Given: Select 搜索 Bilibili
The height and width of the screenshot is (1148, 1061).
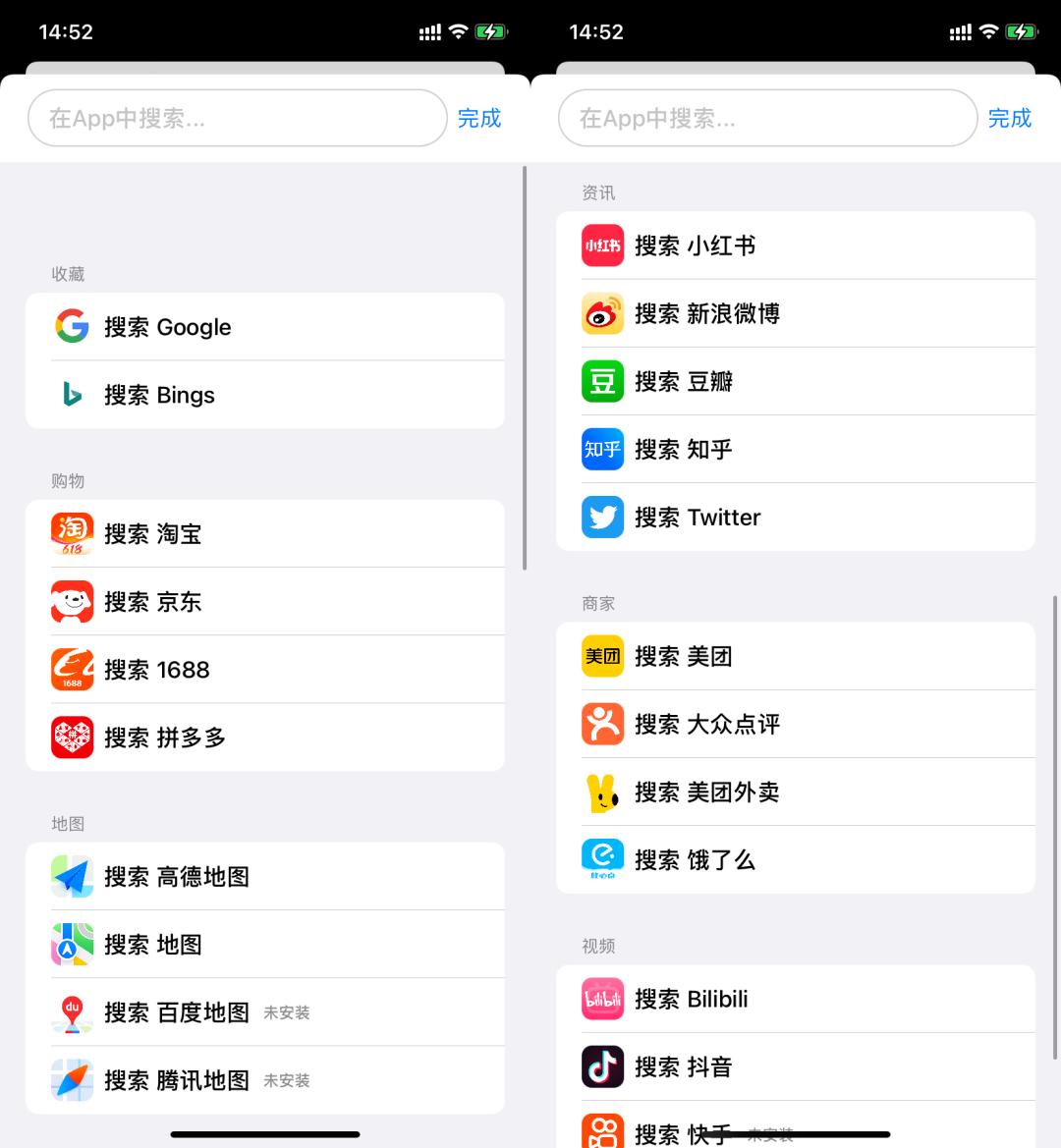Looking at the screenshot, I should tap(796, 999).
